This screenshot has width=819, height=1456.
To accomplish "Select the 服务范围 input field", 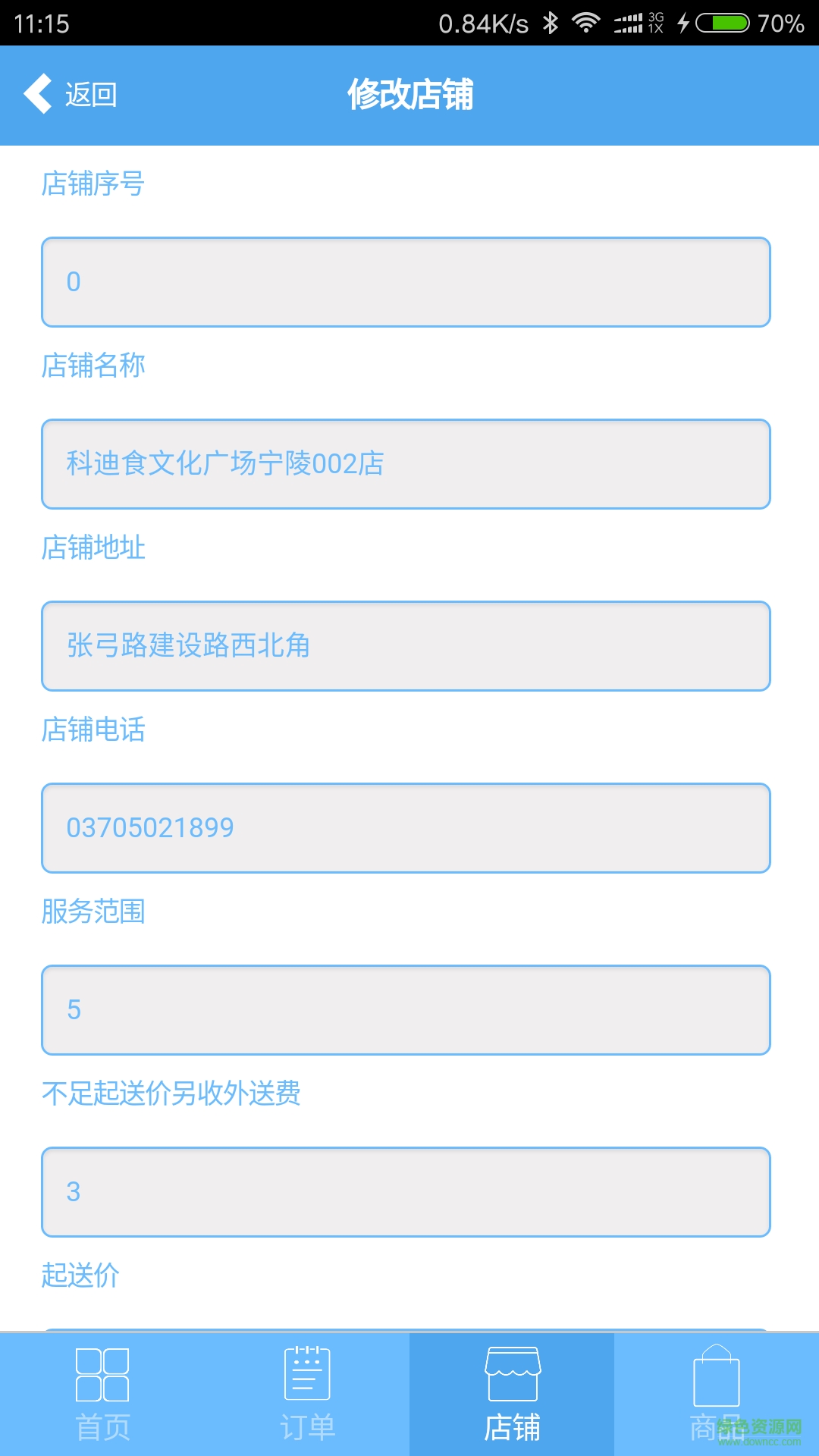I will tap(406, 1010).
